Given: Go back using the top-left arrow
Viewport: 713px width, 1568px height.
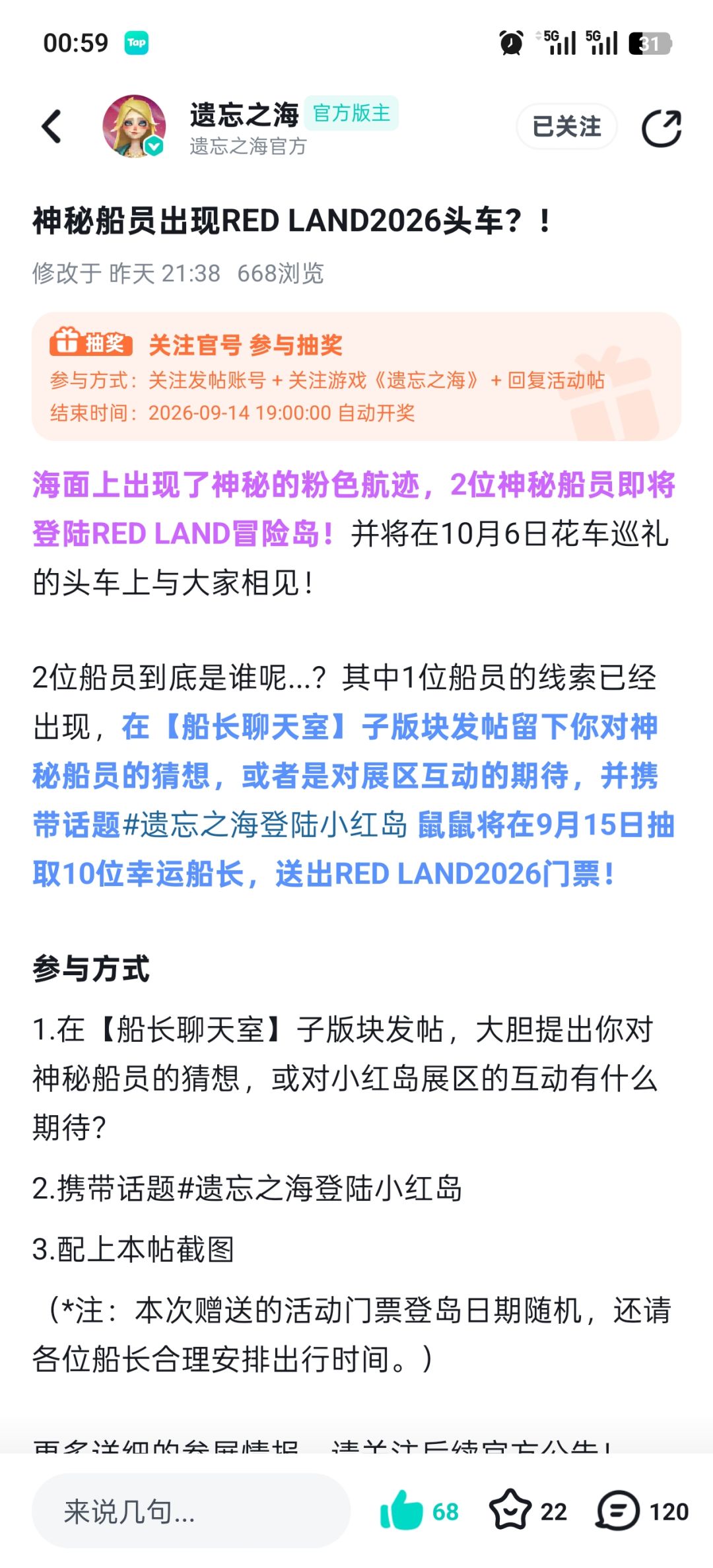Looking at the screenshot, I should [51, 126].
